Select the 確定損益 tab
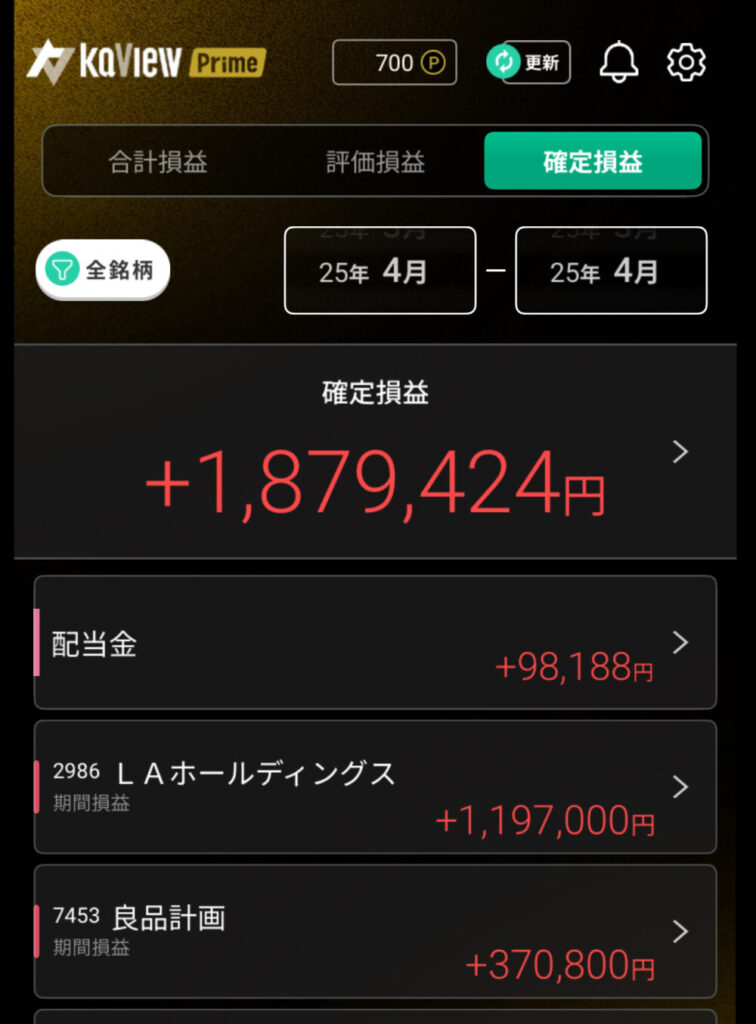Image resolution: width=756 pixels, height=1024 pixels. click(x=592, y=162)
